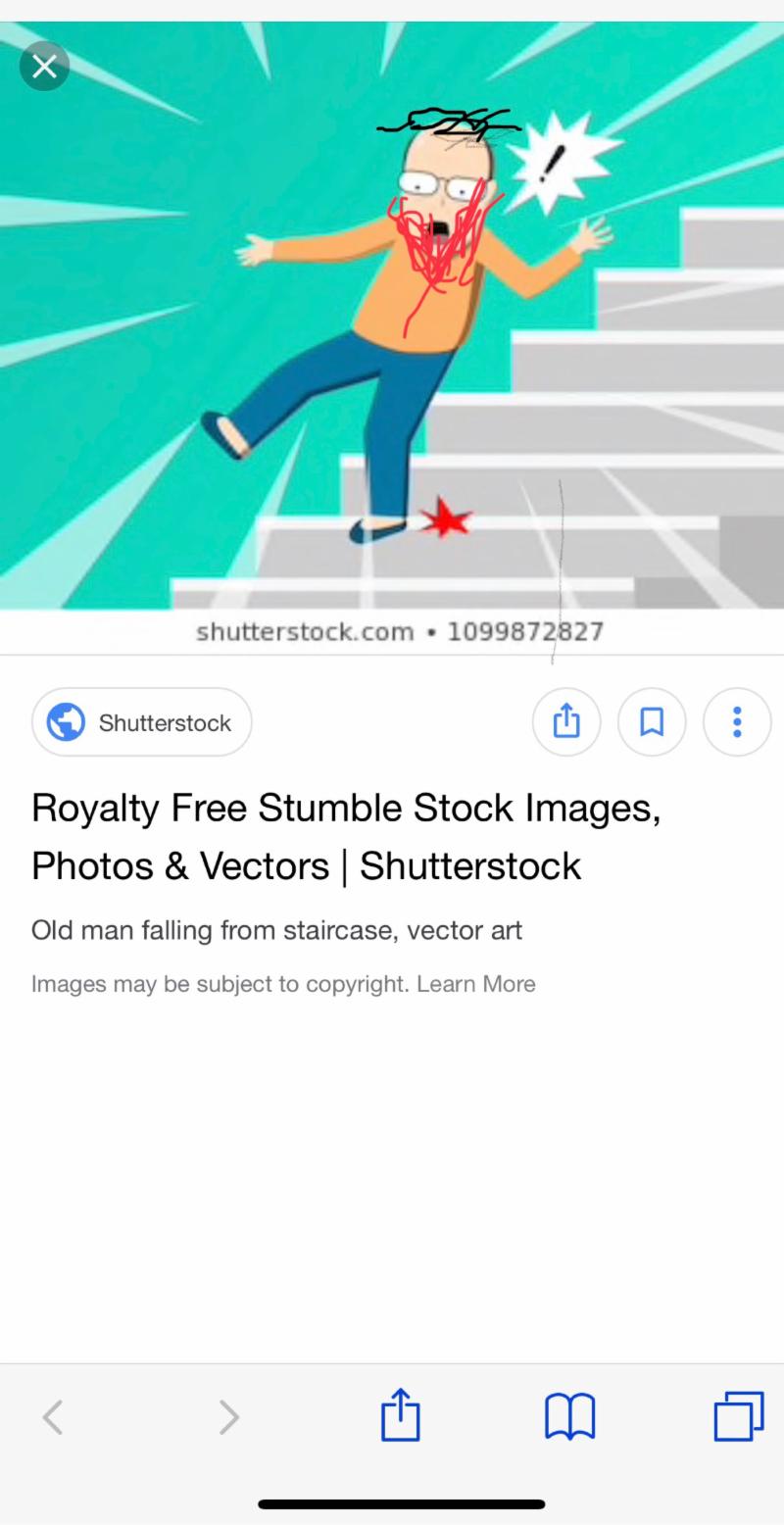Open Safari share sheet
This screenshot has width=784, height=1525.
(x=400, y=1414)
